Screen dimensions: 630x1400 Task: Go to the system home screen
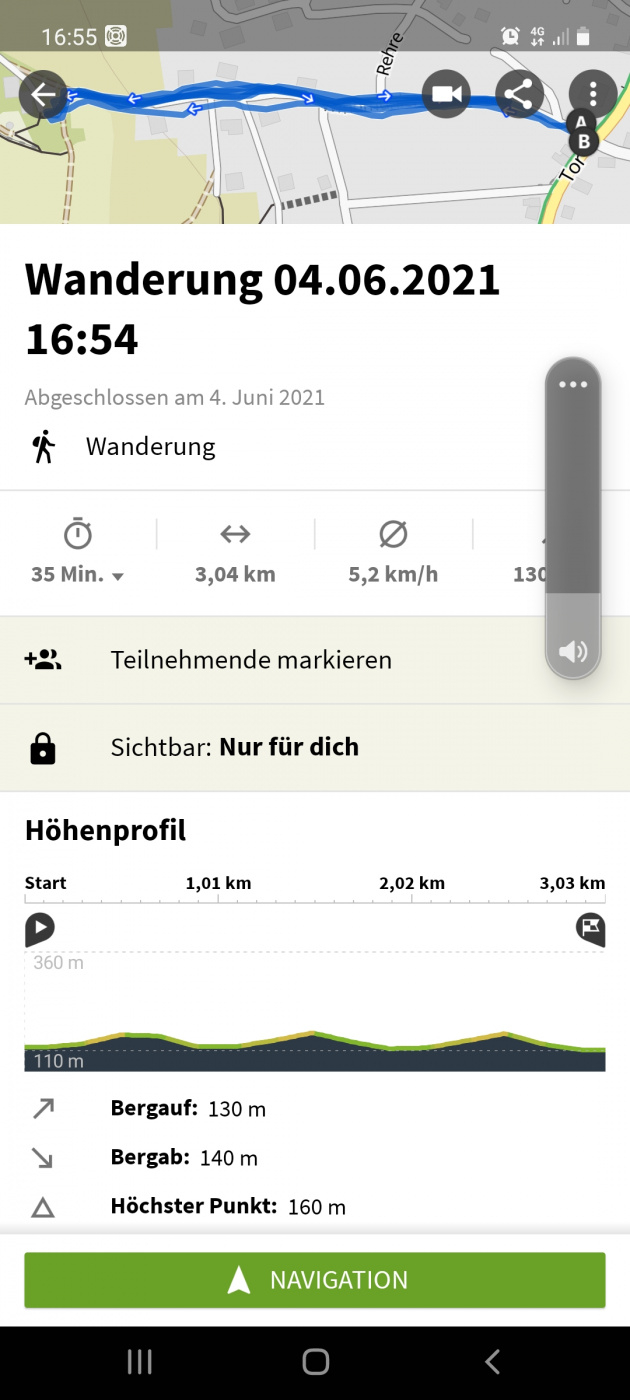pos(316,1361)
